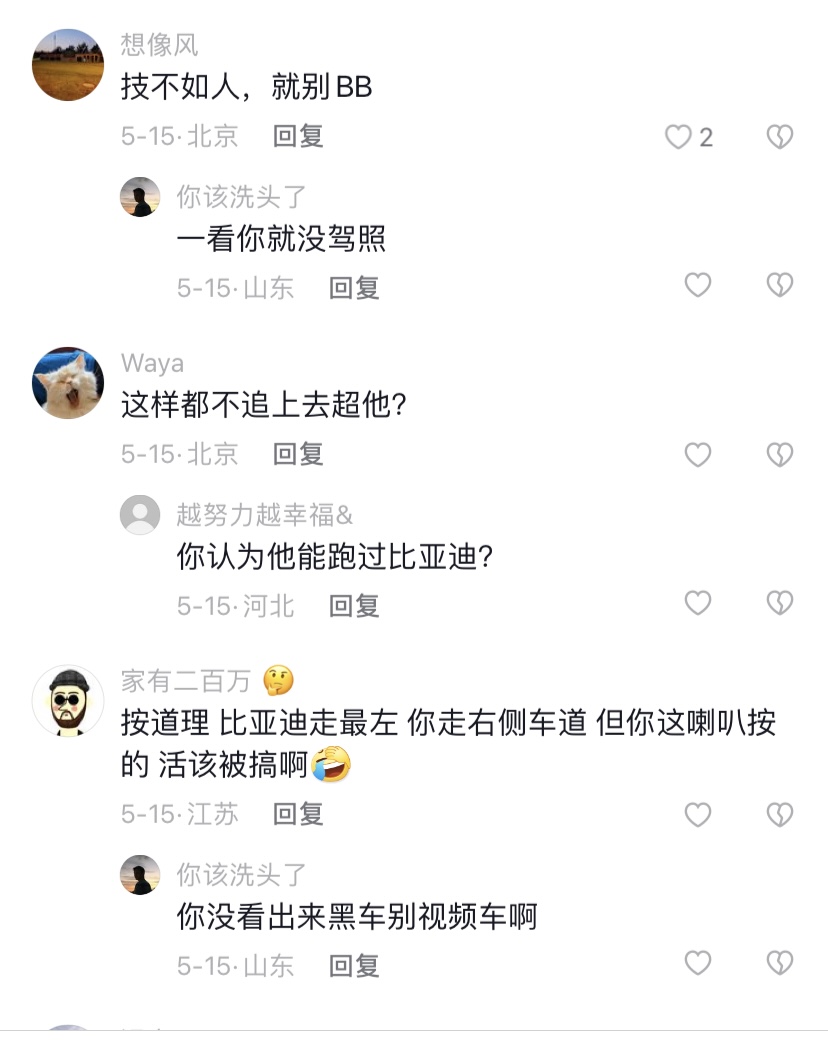This screenshot has width=828, height=1045.
Task: Reply to comment 你没看出来黑车别视频车啊
Action: [x=354, y=965]
